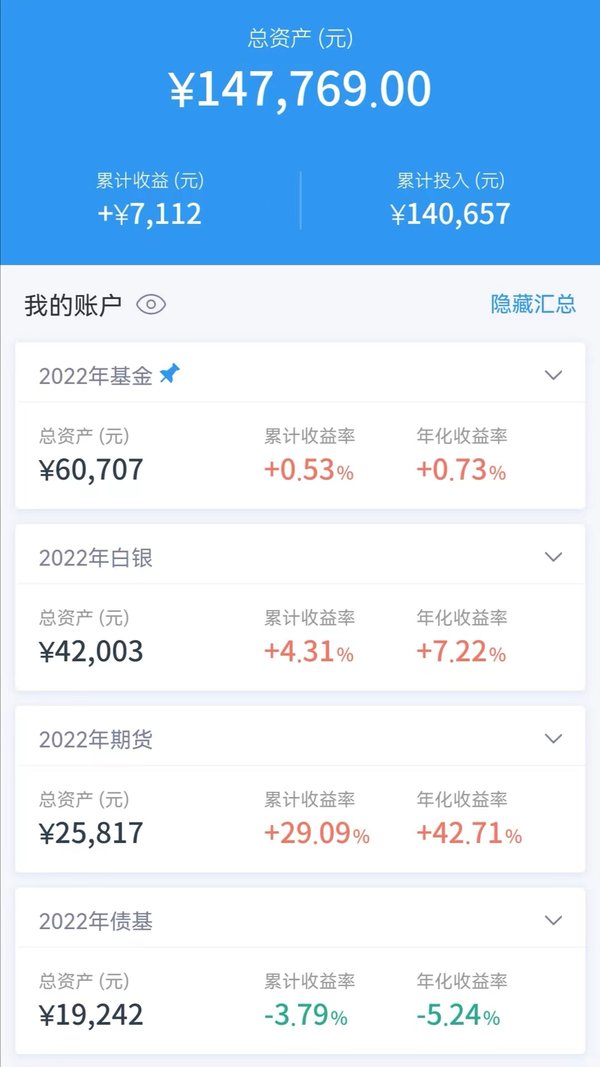Expand the 2022年债基 account chevron
This screenshot has width=600, height=1067.
tap(554, 920)
